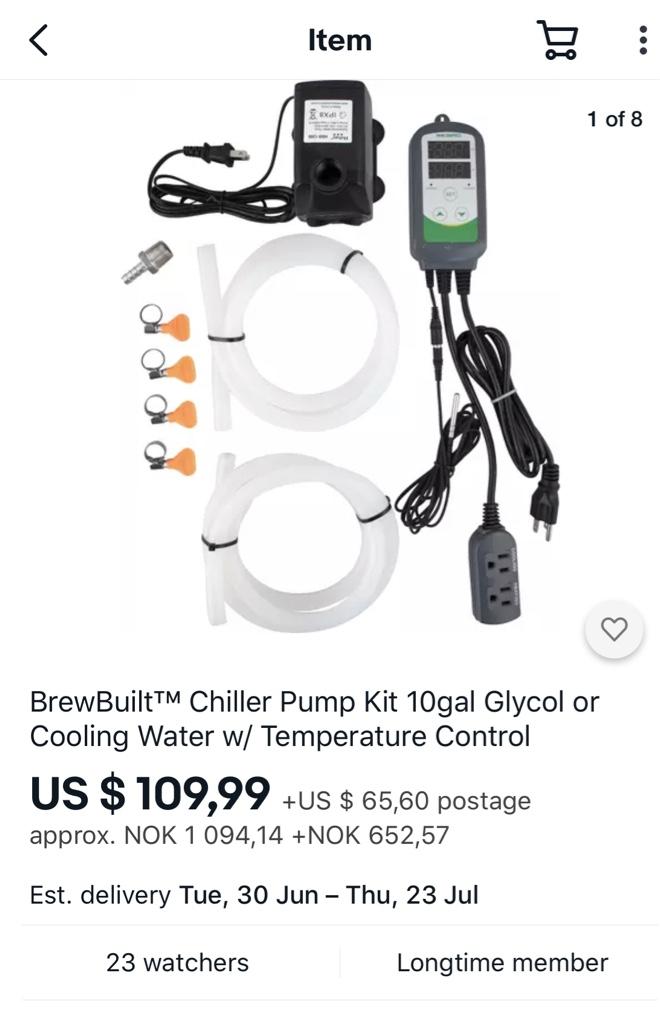This screenshot has width=660, height=1024.
Task: Go back from the item page
Action: click(38, 40)
